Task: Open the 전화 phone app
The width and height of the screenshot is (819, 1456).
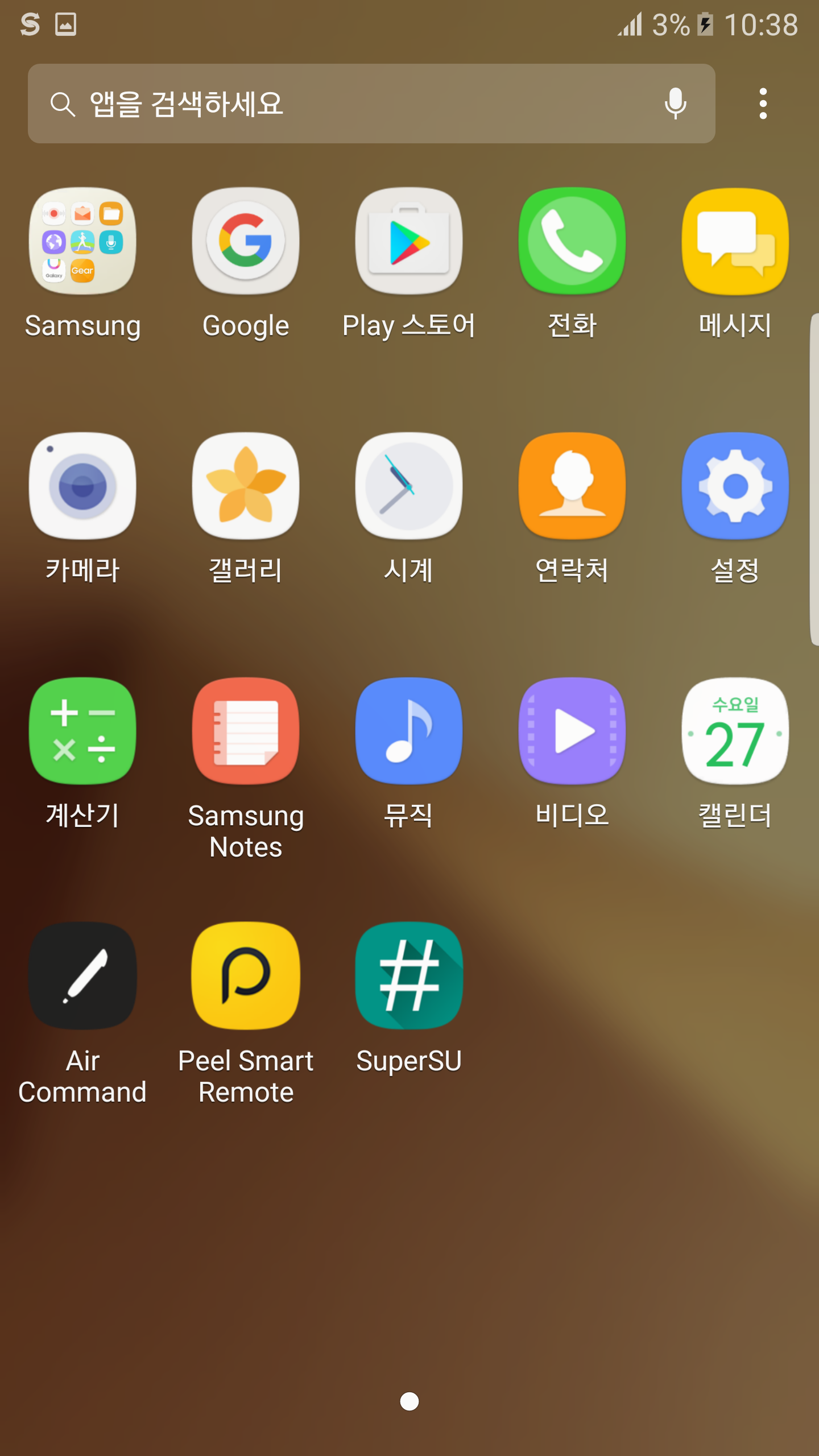Action: pos(572,241)
